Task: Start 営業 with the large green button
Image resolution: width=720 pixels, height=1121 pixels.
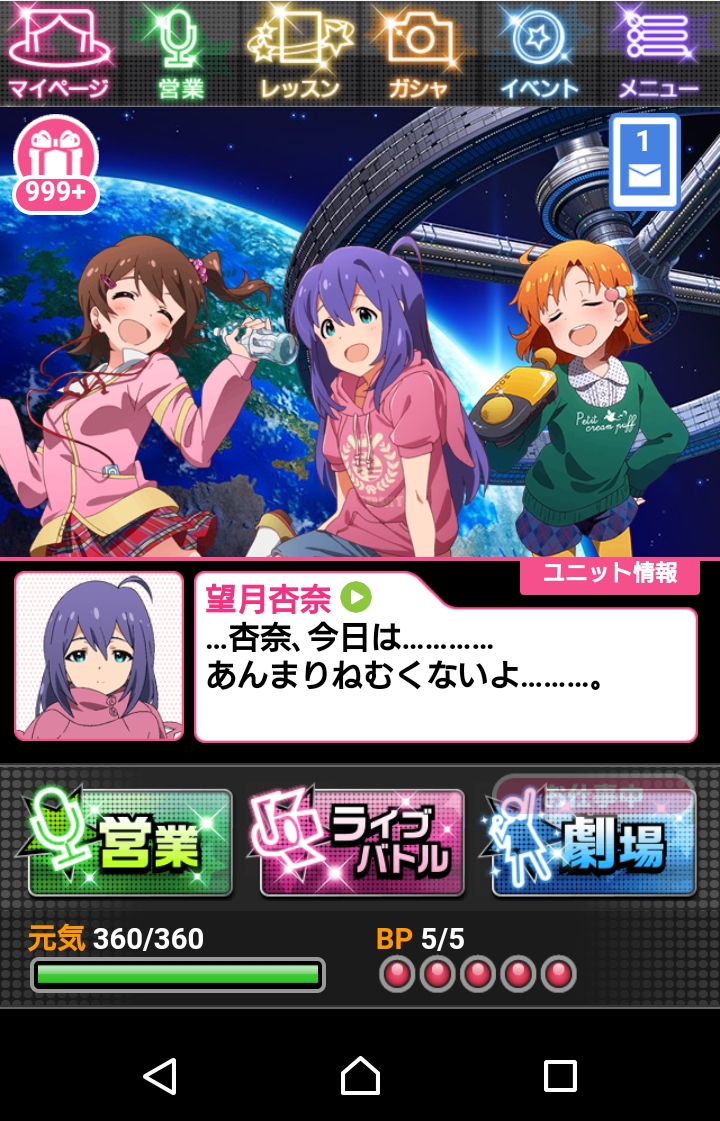Action: tap(129, 842)
